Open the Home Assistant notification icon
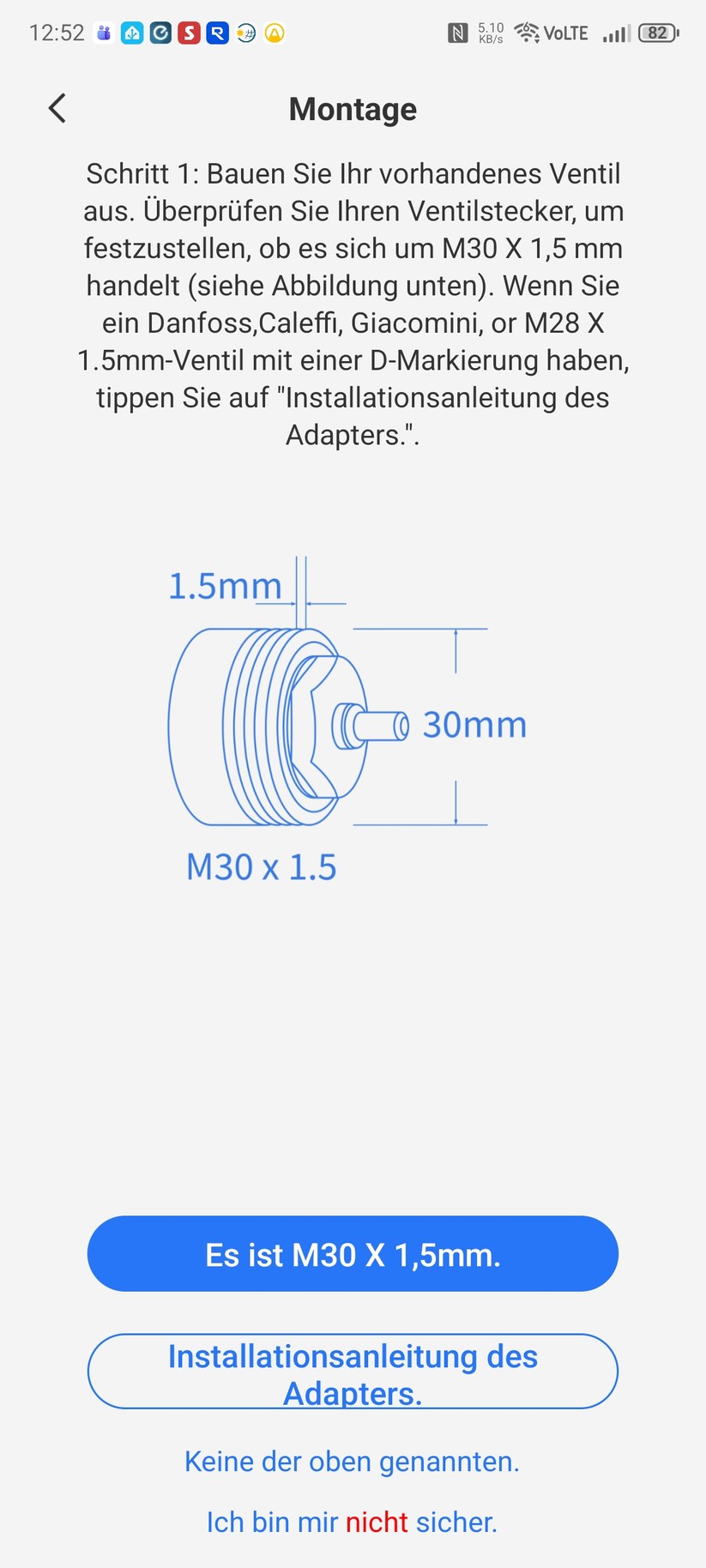 coord(130,33)
